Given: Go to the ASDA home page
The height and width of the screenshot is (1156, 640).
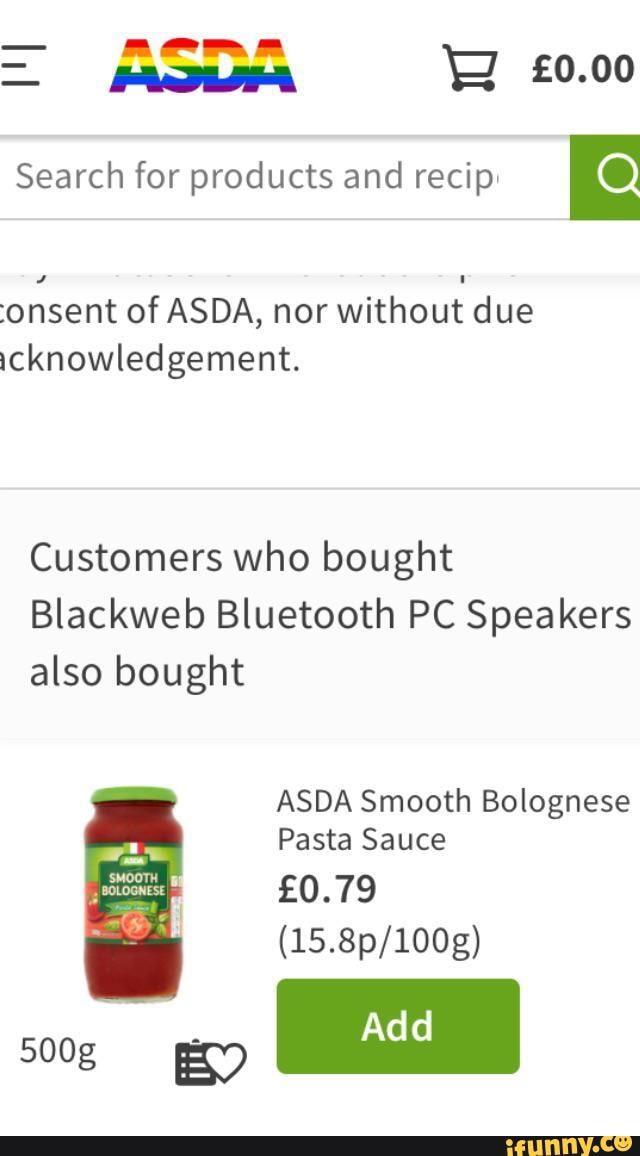Looking at the screenshot, I should [x=203, y=68].
